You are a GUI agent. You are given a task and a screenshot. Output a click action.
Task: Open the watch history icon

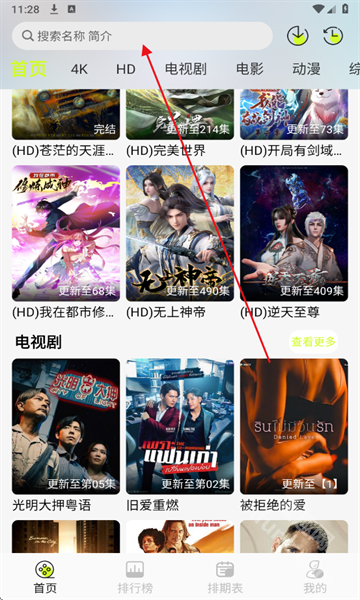coord(333,36)
